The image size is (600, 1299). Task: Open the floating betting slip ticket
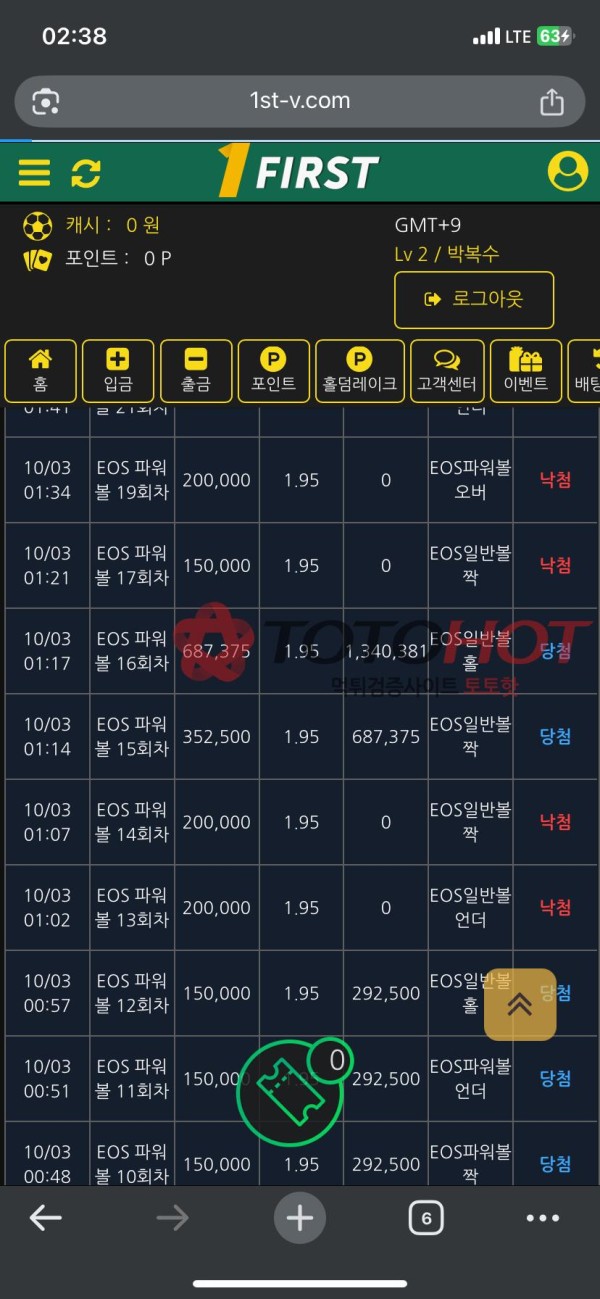[x=289, y=1091]
